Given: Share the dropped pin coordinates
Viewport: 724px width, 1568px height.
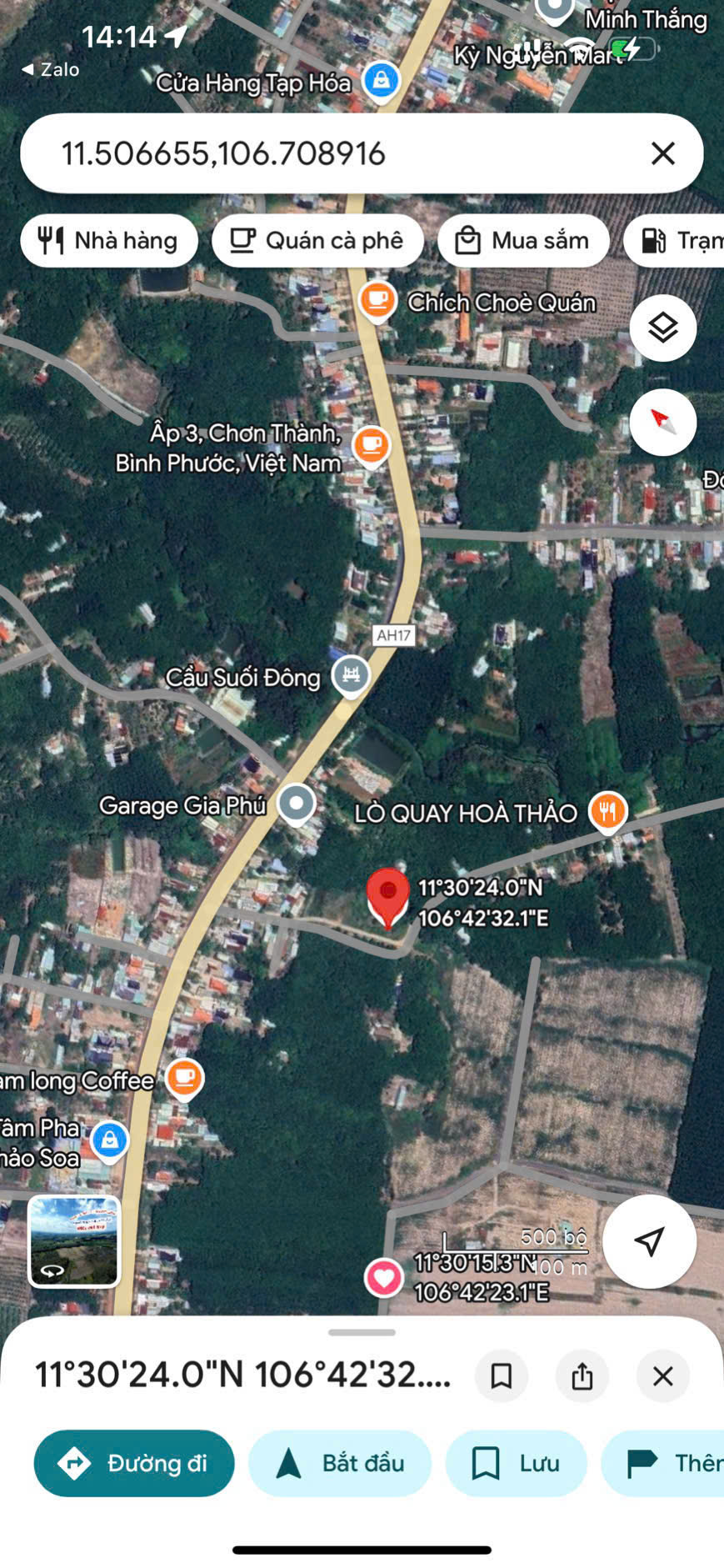Looking at the screenshot, I should click(582, 1376).
